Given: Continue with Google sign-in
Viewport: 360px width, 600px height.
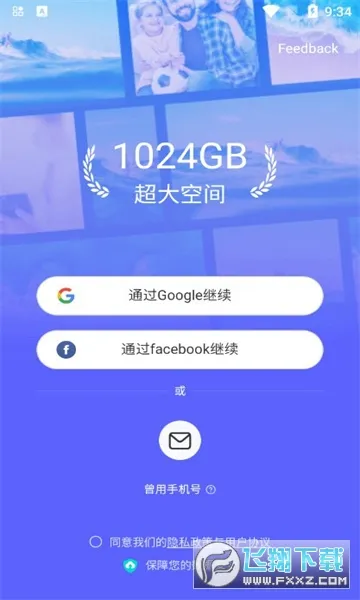Looking at the screenshot, I should (180, 296).
